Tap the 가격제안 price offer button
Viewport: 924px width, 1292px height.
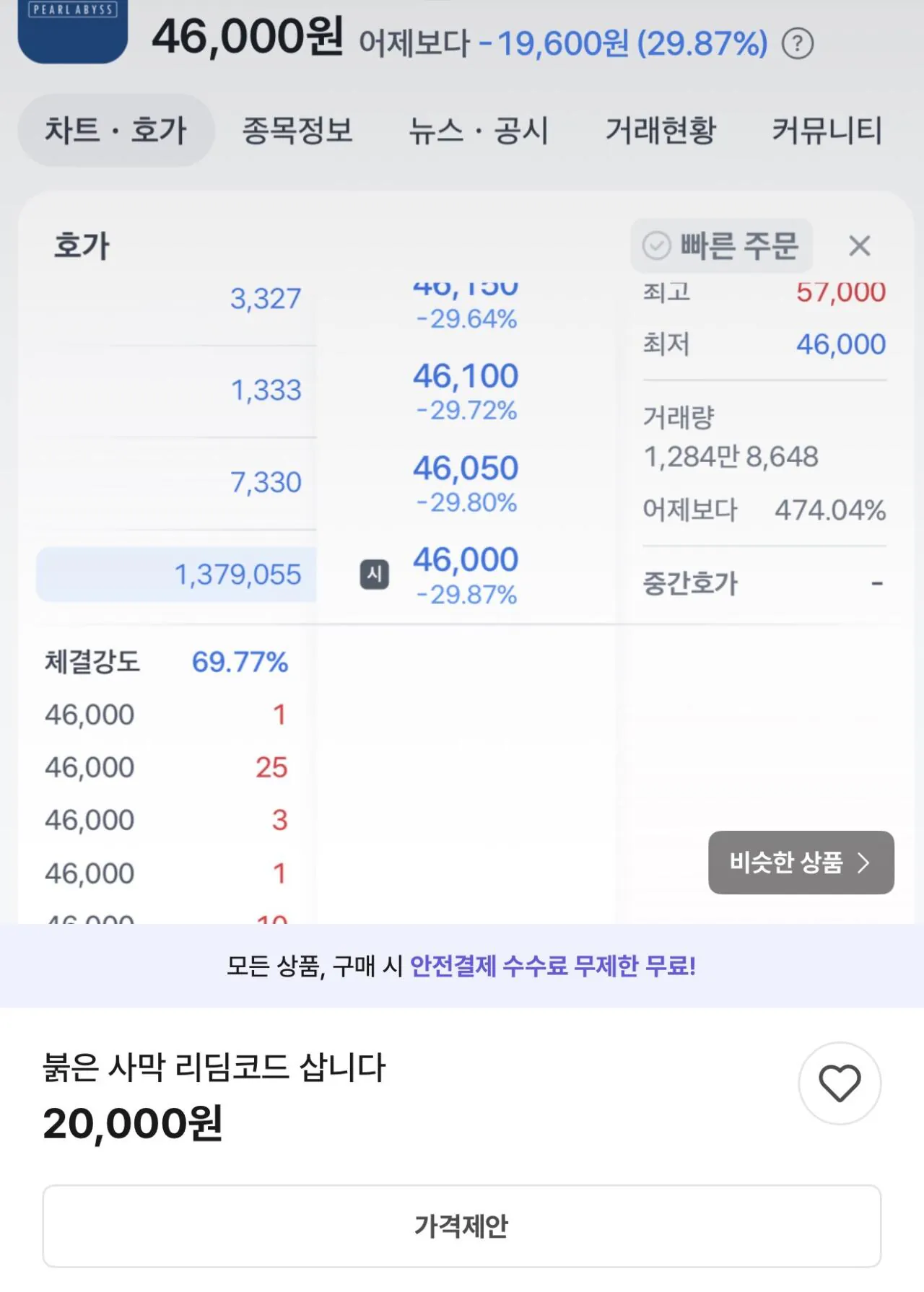pyautogui.click(x=462, y=1226)
